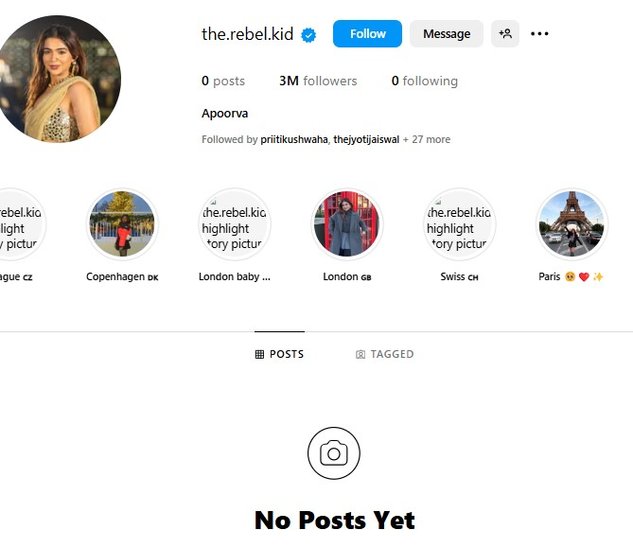Viewport: 633px width, 550px height.
Task: Open the London GB story highlight
Action: coord(347,224)
